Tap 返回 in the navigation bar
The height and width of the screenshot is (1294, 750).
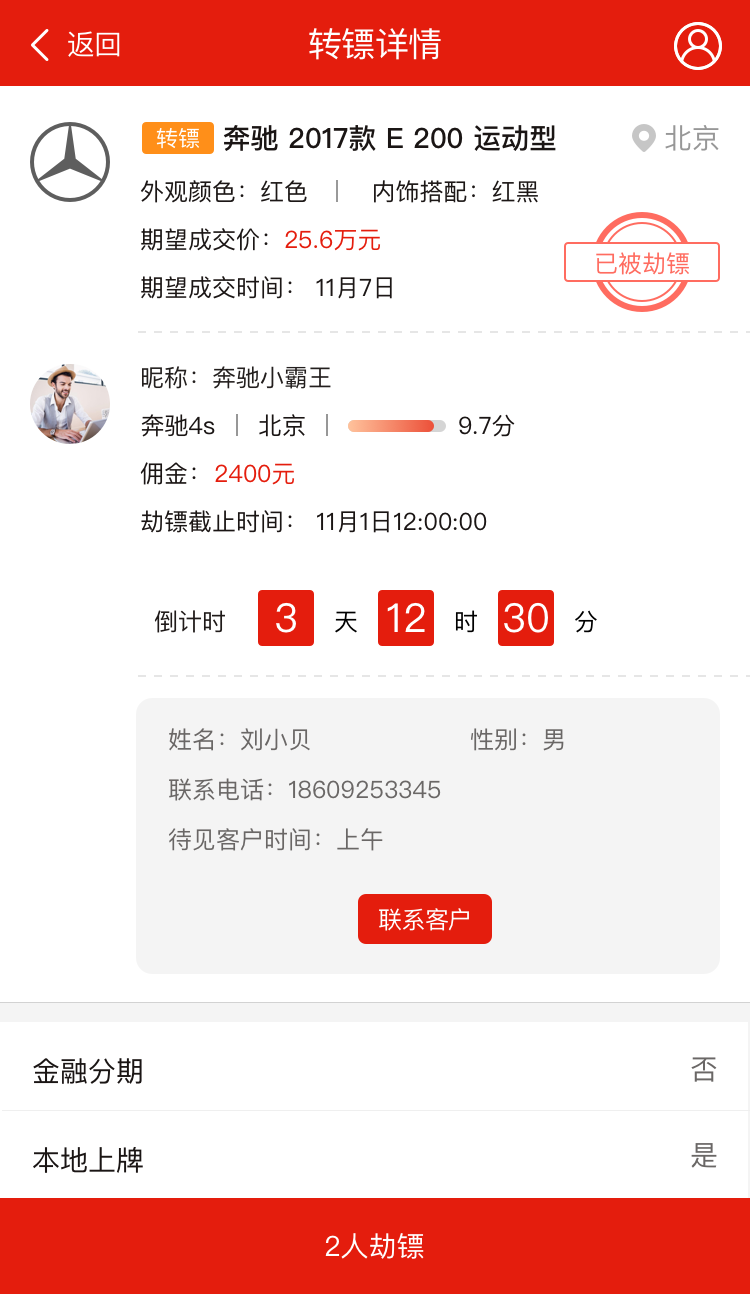[92, 45]
